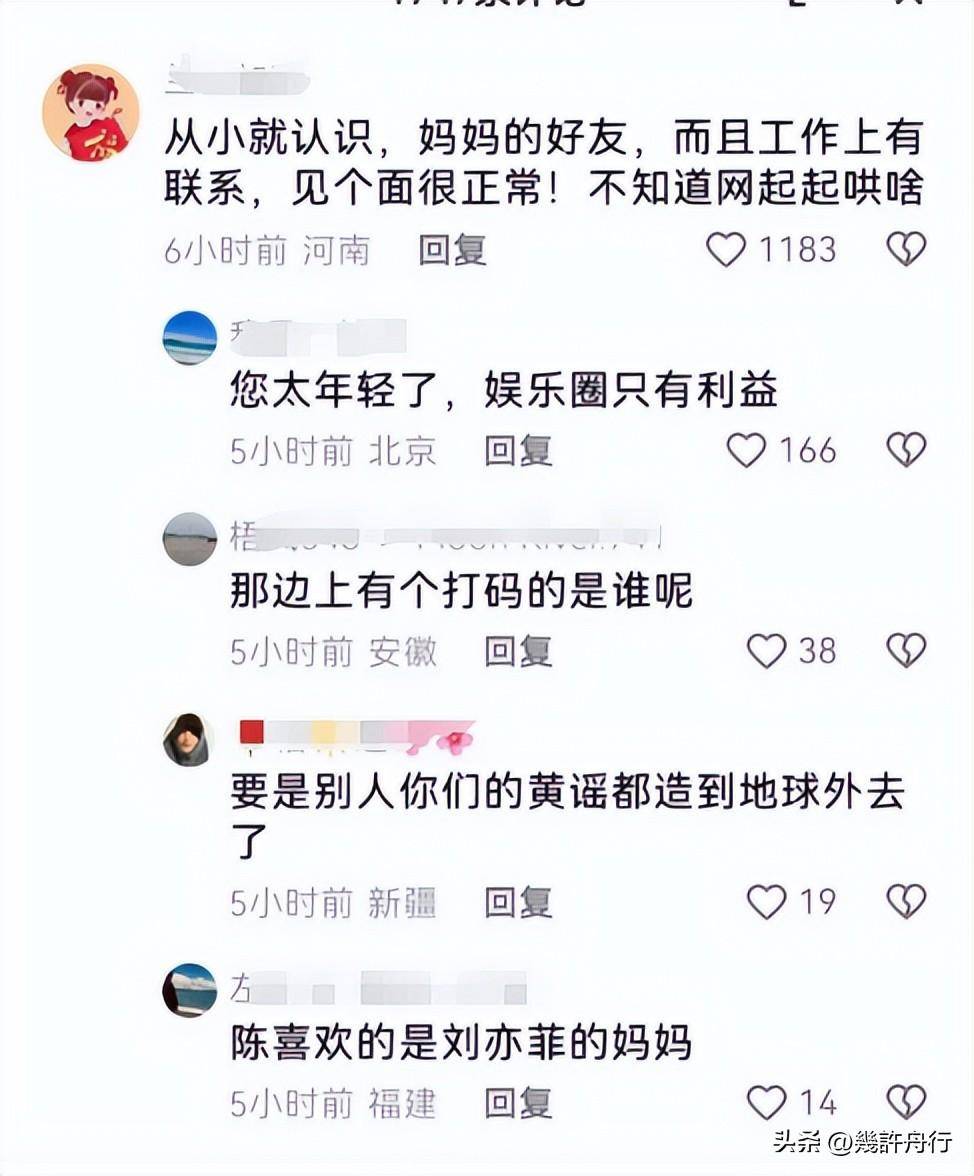The width and height of the screenshot is (974, 1176).
Task: Reply to the comment posted from 北京
Action: pyautogui.click(x=518, y=452)
